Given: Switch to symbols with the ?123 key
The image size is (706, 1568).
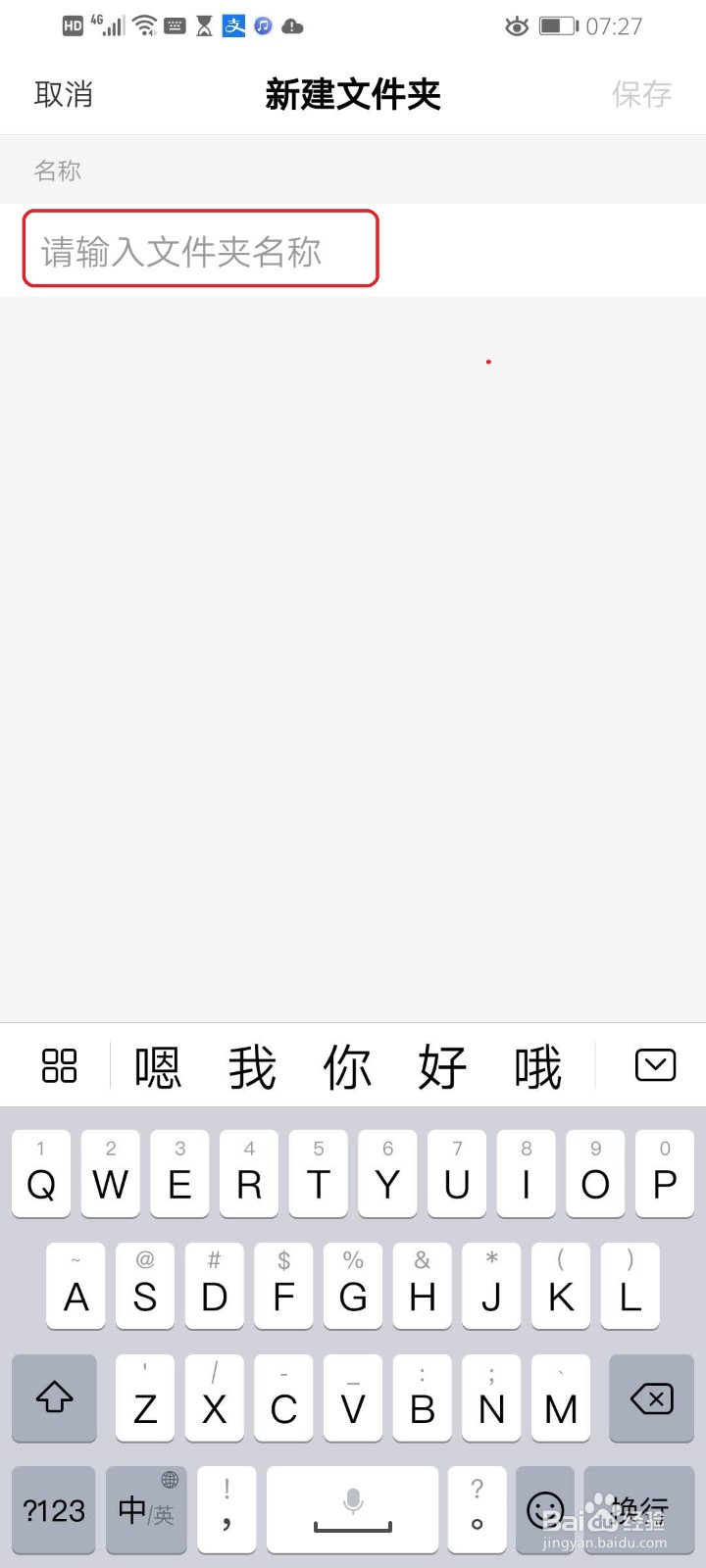Looking at the screenshot, I should pyautogui.click(x=54, y=1509).
